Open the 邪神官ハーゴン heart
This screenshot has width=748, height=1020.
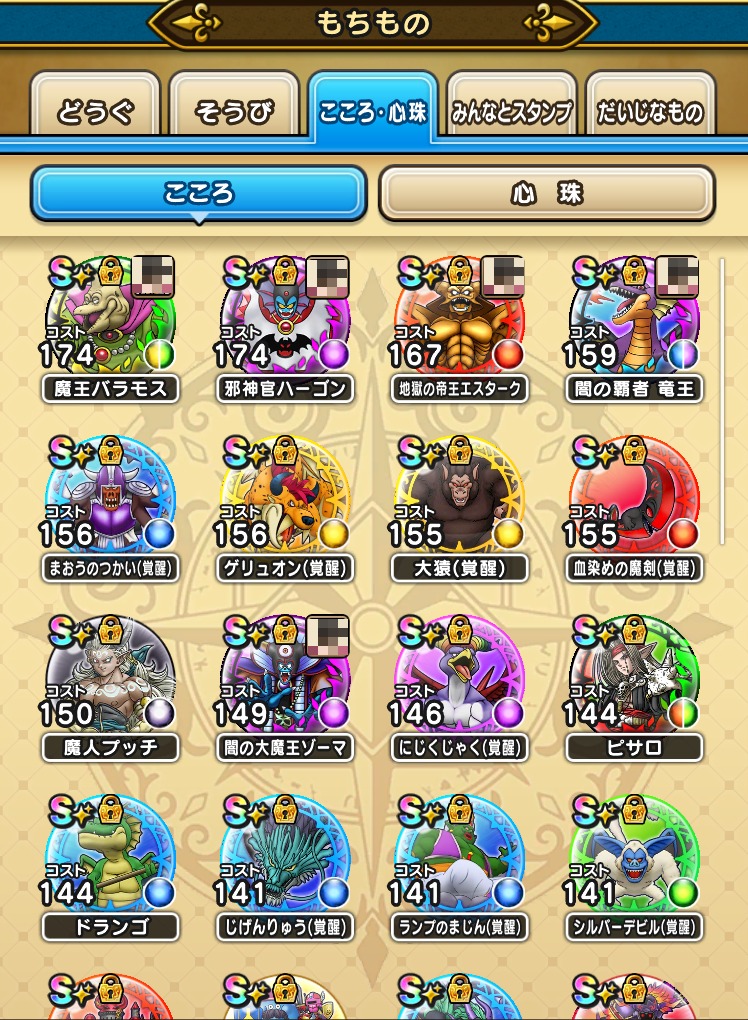(x=285, y=322)
